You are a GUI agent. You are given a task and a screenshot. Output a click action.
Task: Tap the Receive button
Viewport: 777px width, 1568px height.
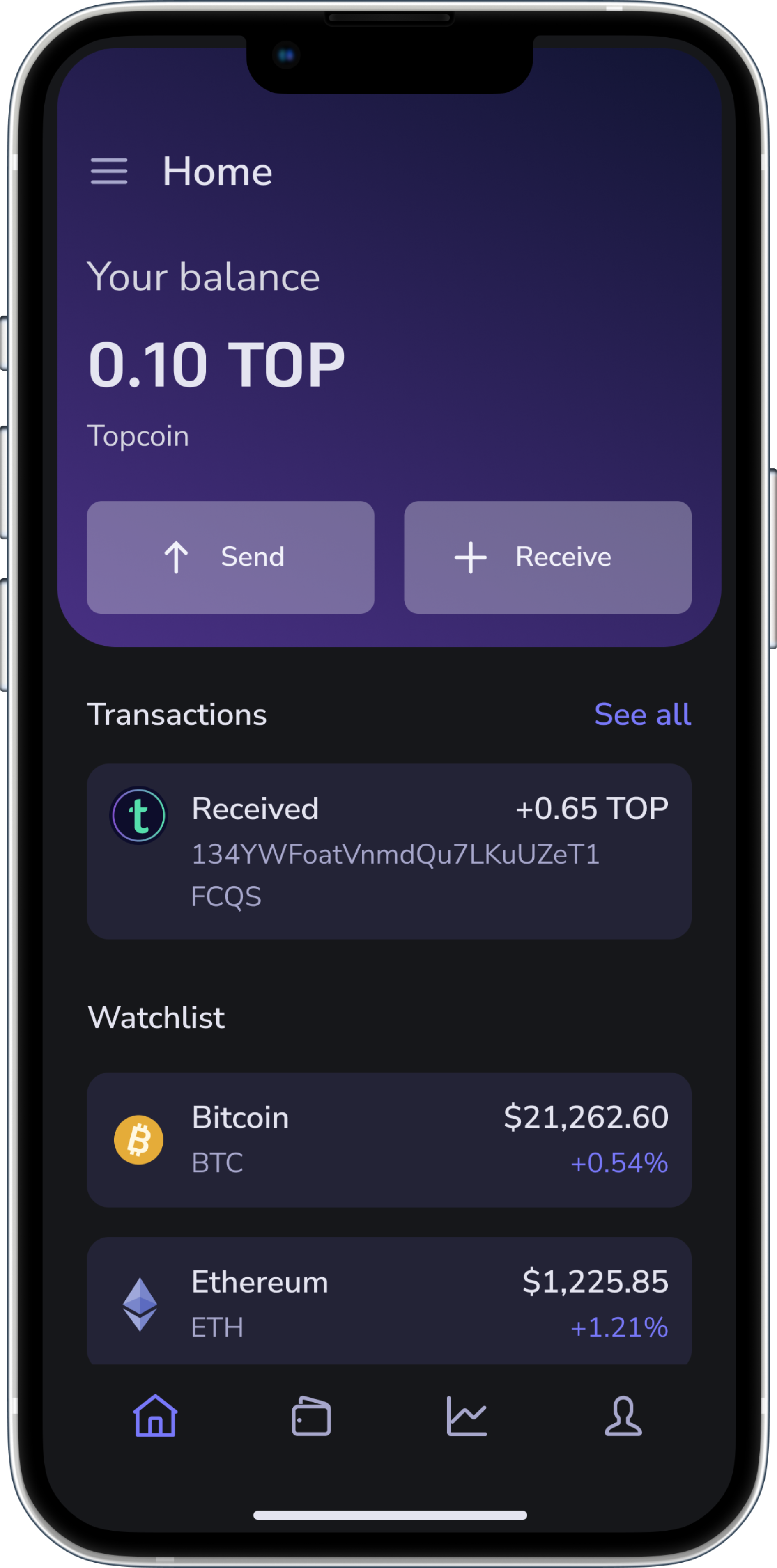click(x=547, y=557)
